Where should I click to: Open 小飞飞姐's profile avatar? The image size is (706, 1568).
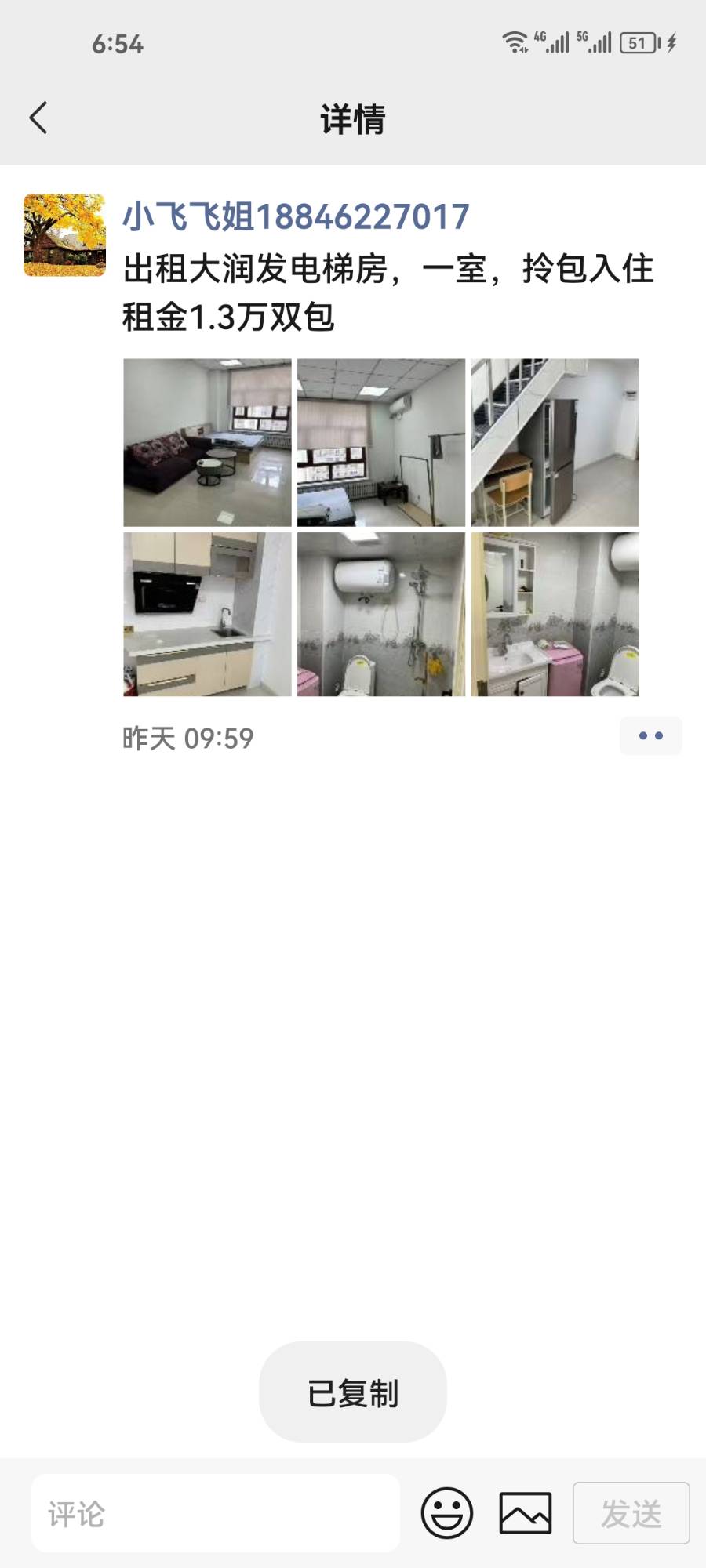(x=64, y=235)
